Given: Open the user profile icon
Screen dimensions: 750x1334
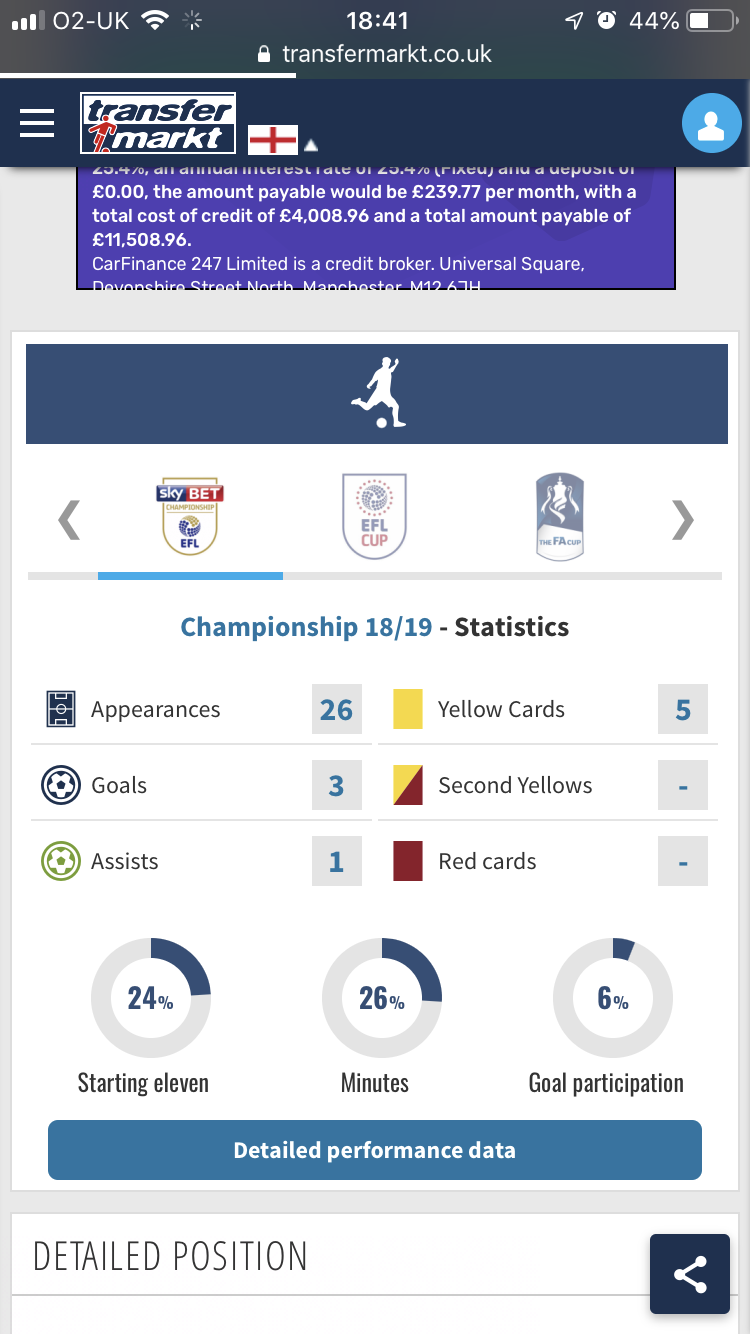Looking at the screenshot, I should 711,124.
